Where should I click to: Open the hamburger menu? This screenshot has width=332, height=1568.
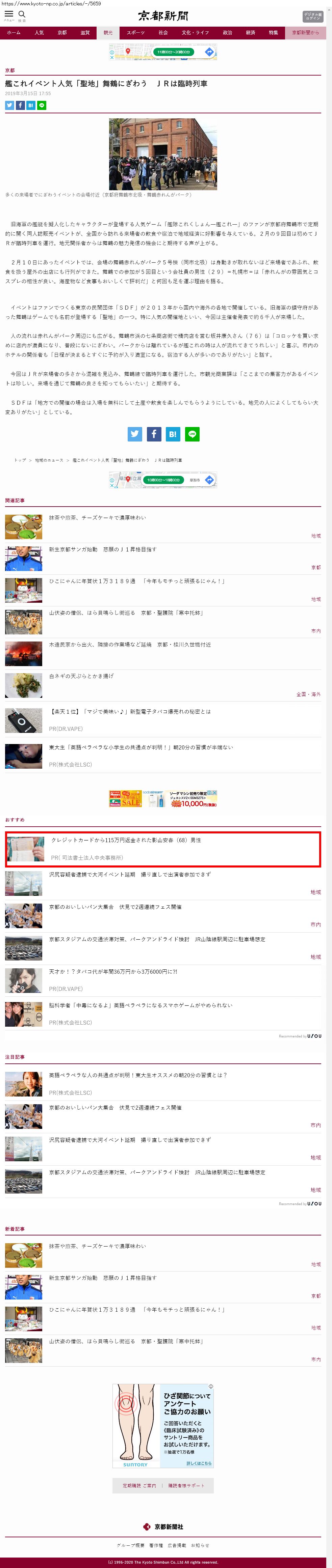tap(8, 14)
